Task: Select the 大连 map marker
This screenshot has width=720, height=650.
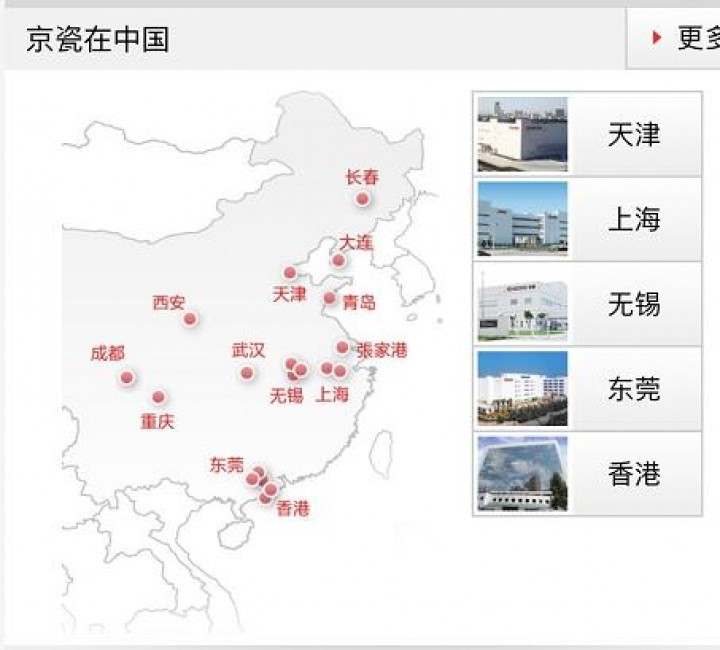Action: [339, 261]
